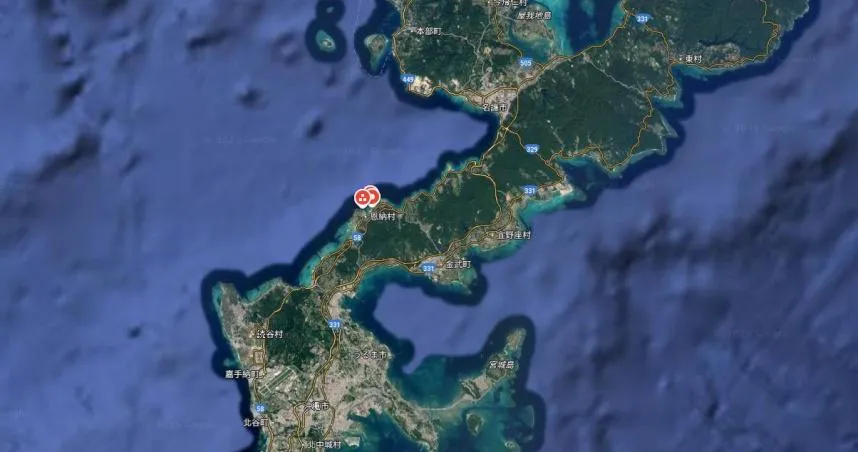Open the front red pin near 恩納村
858x452 pixels.
[x=362, y=197]
